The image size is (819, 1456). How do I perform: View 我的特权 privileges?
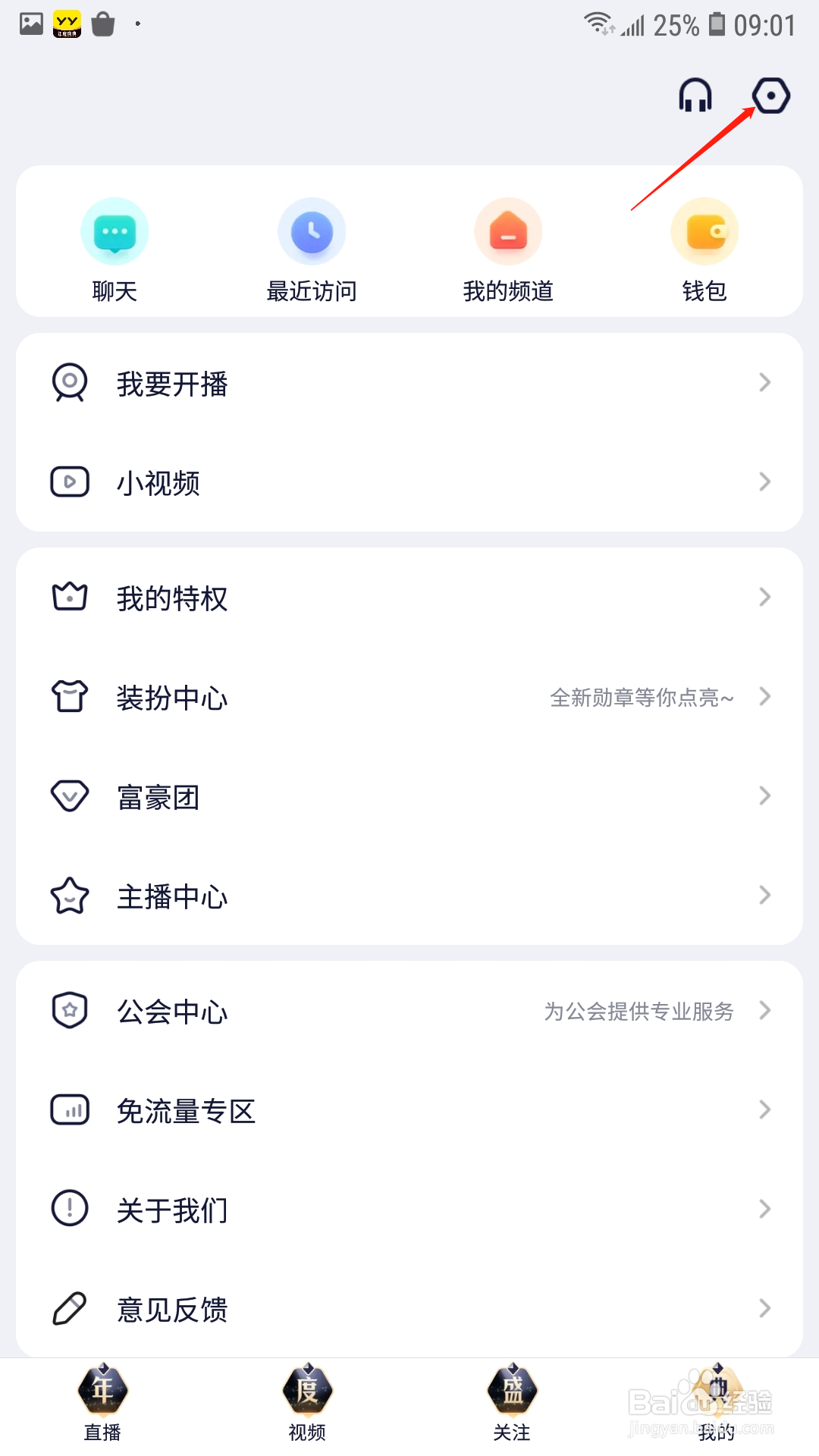409,598
